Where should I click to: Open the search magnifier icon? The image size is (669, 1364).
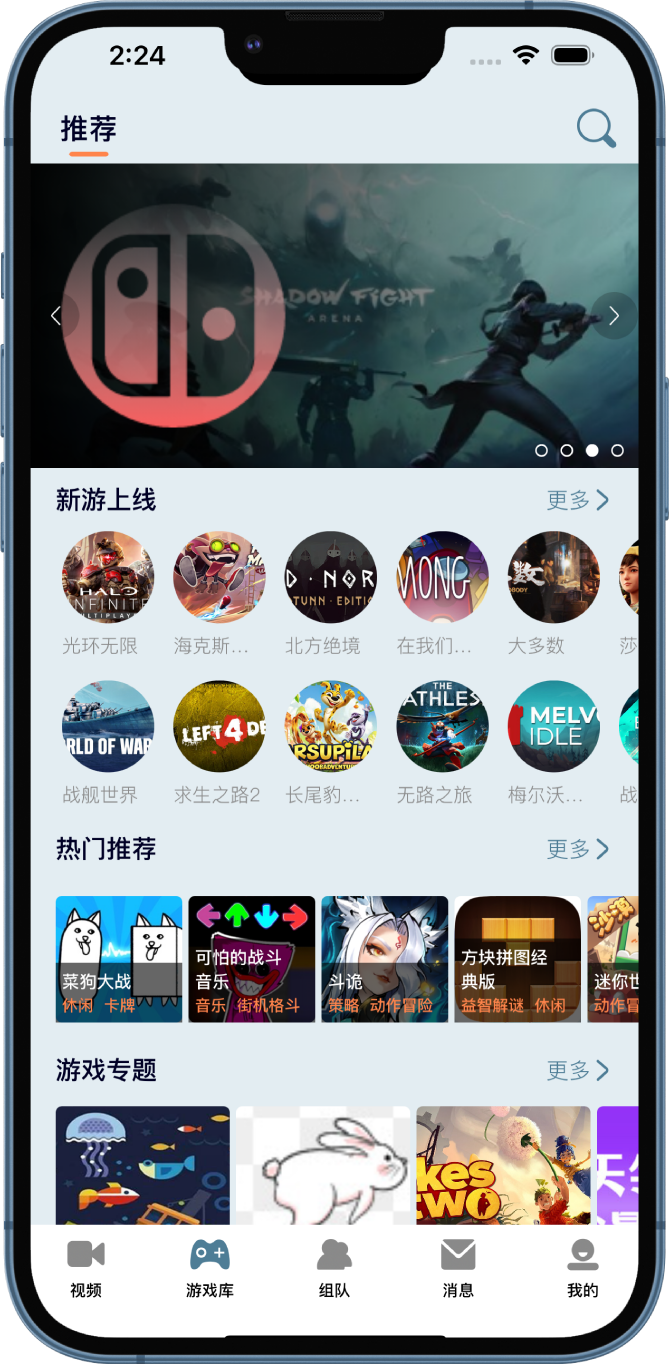click(x=596, y=129)
